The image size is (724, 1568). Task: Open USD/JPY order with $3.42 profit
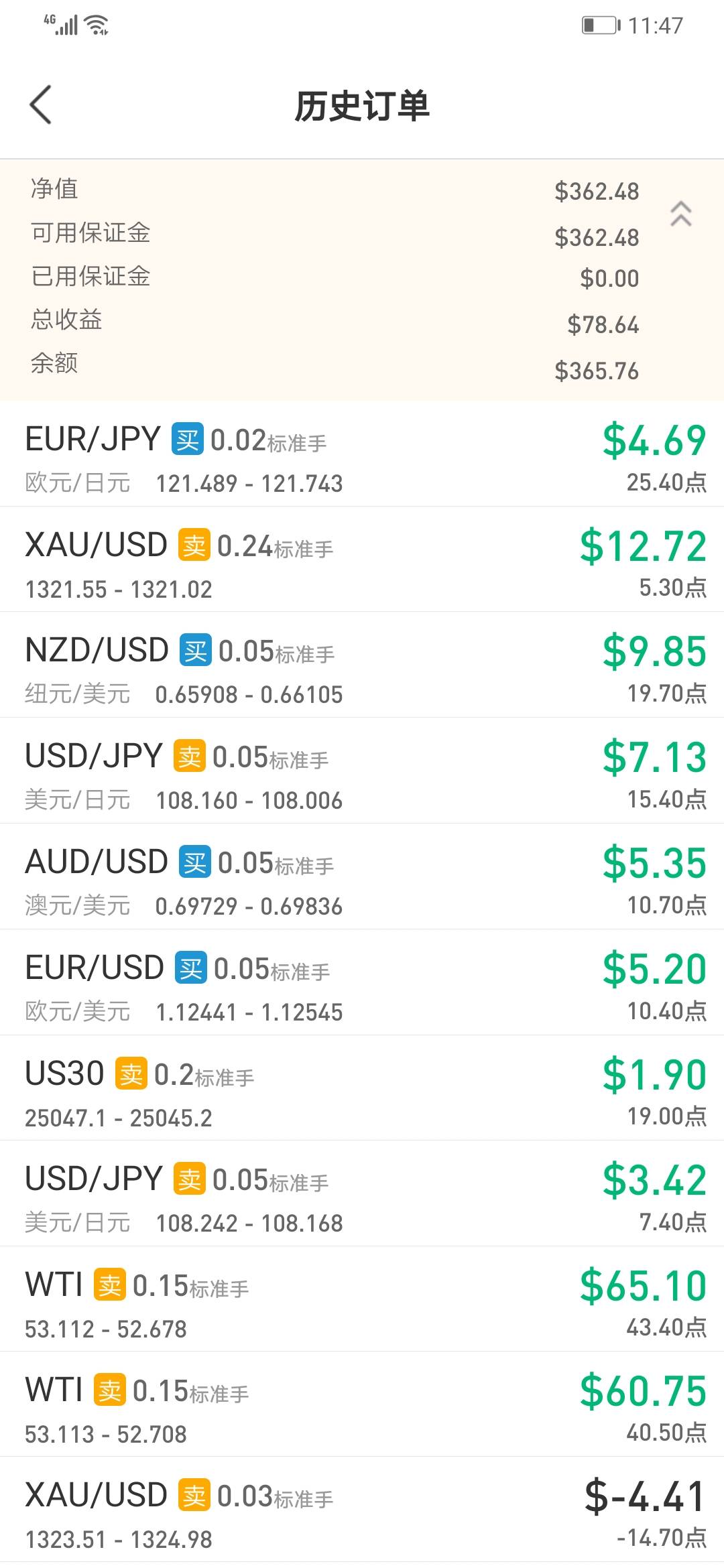point(362,1193)
